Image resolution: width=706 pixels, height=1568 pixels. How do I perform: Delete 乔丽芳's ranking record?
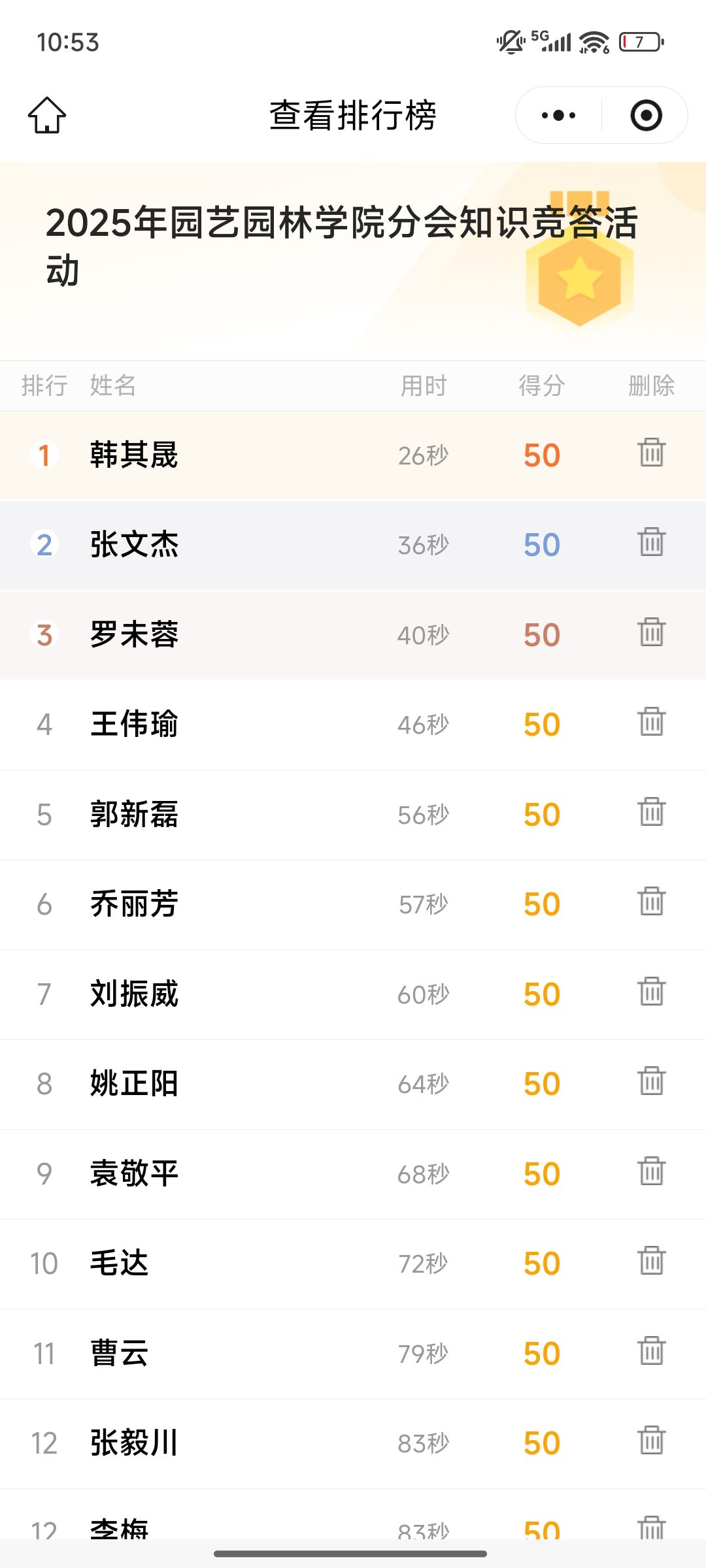pyautogui.click(x=651, y=902)
